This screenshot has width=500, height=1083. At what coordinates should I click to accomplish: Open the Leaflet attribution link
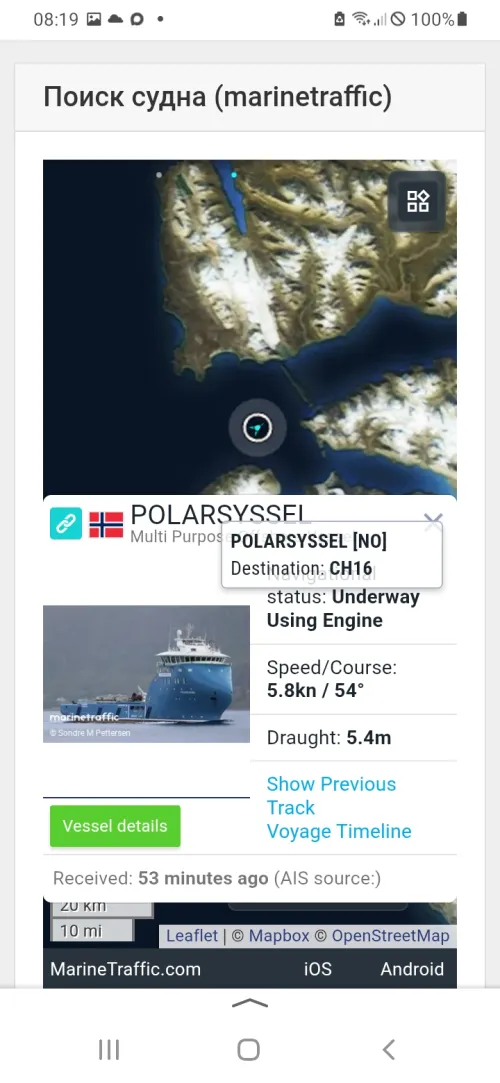192,936
